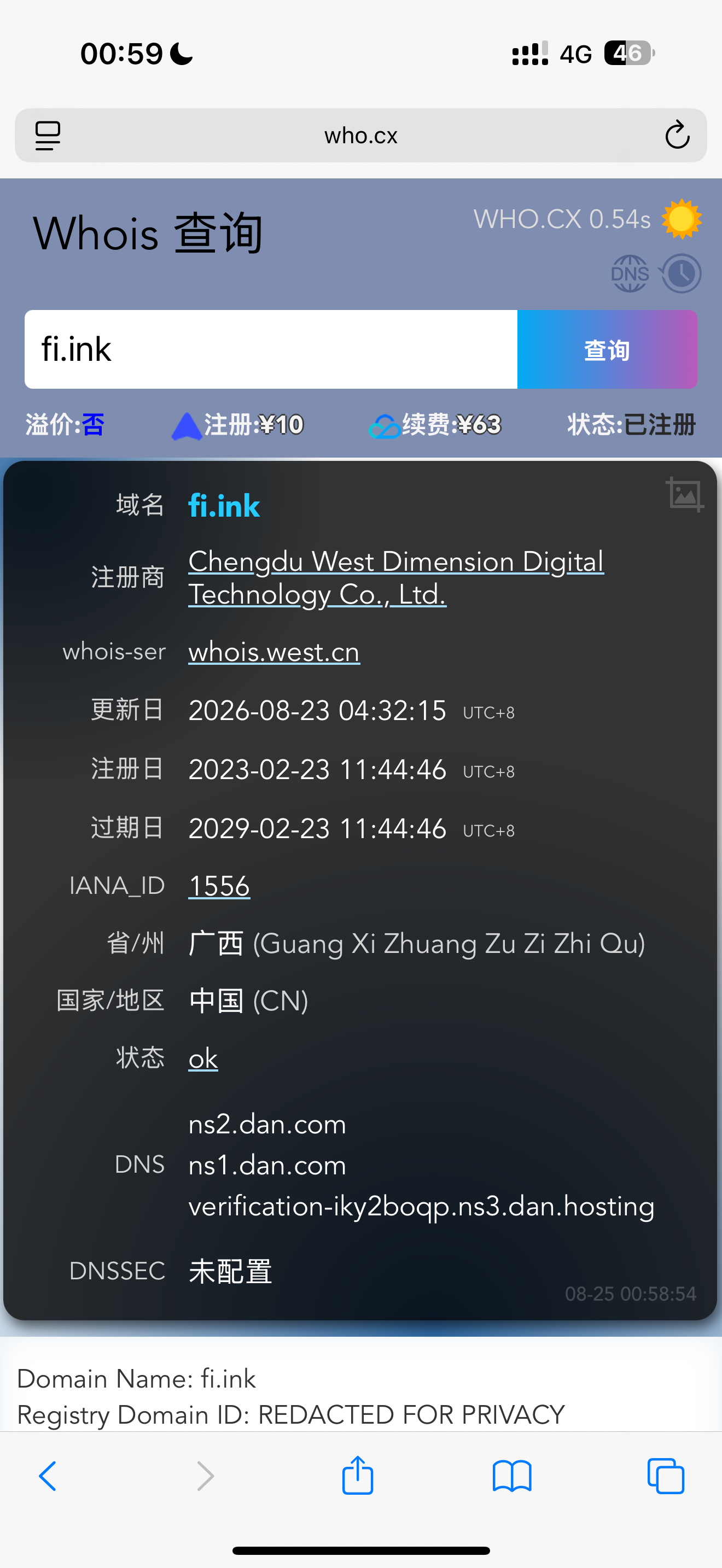Open Safari bookmarks
Viewport: 722px width, 1568px height.
click(512, 1476)
